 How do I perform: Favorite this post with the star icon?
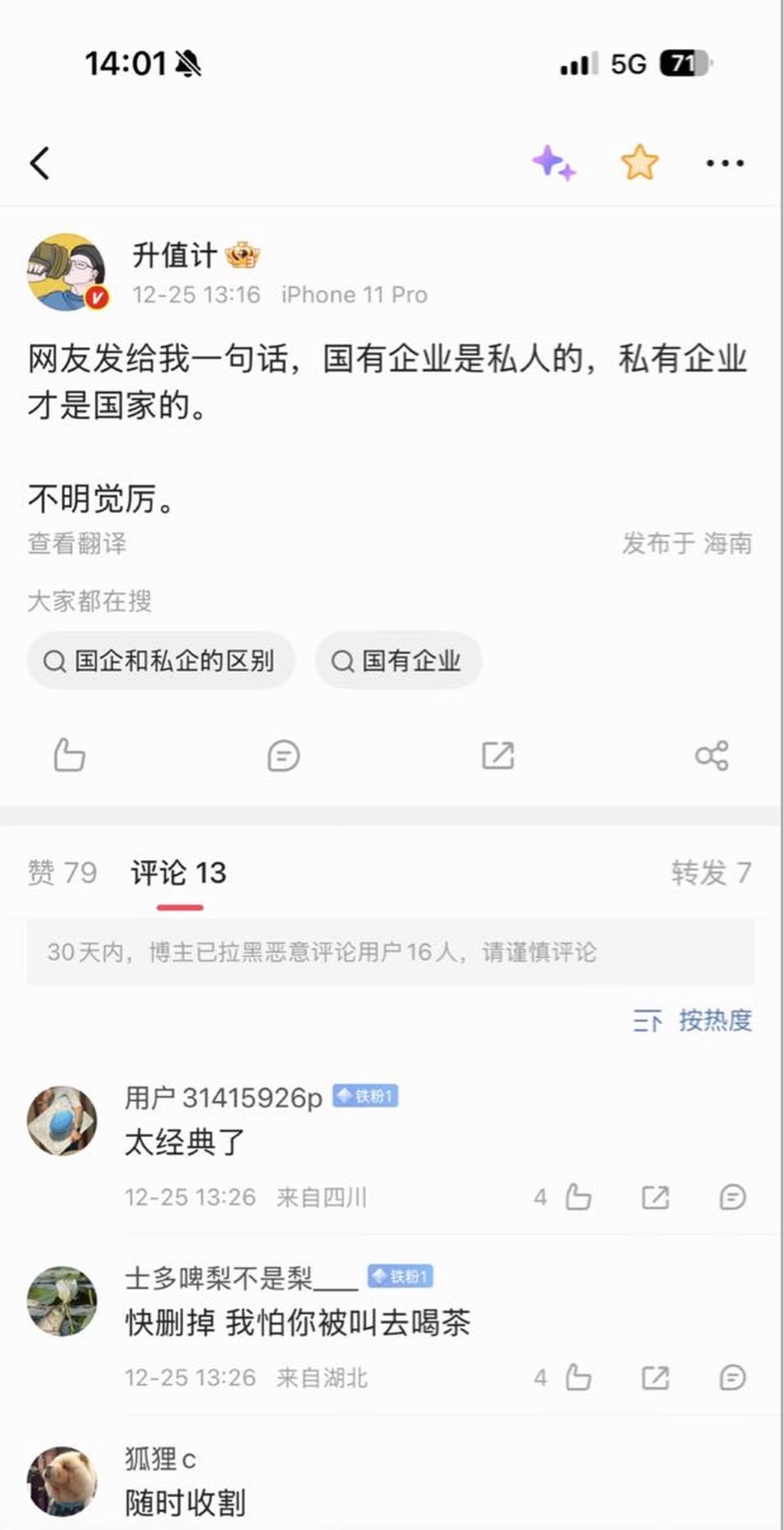[639, 162]
